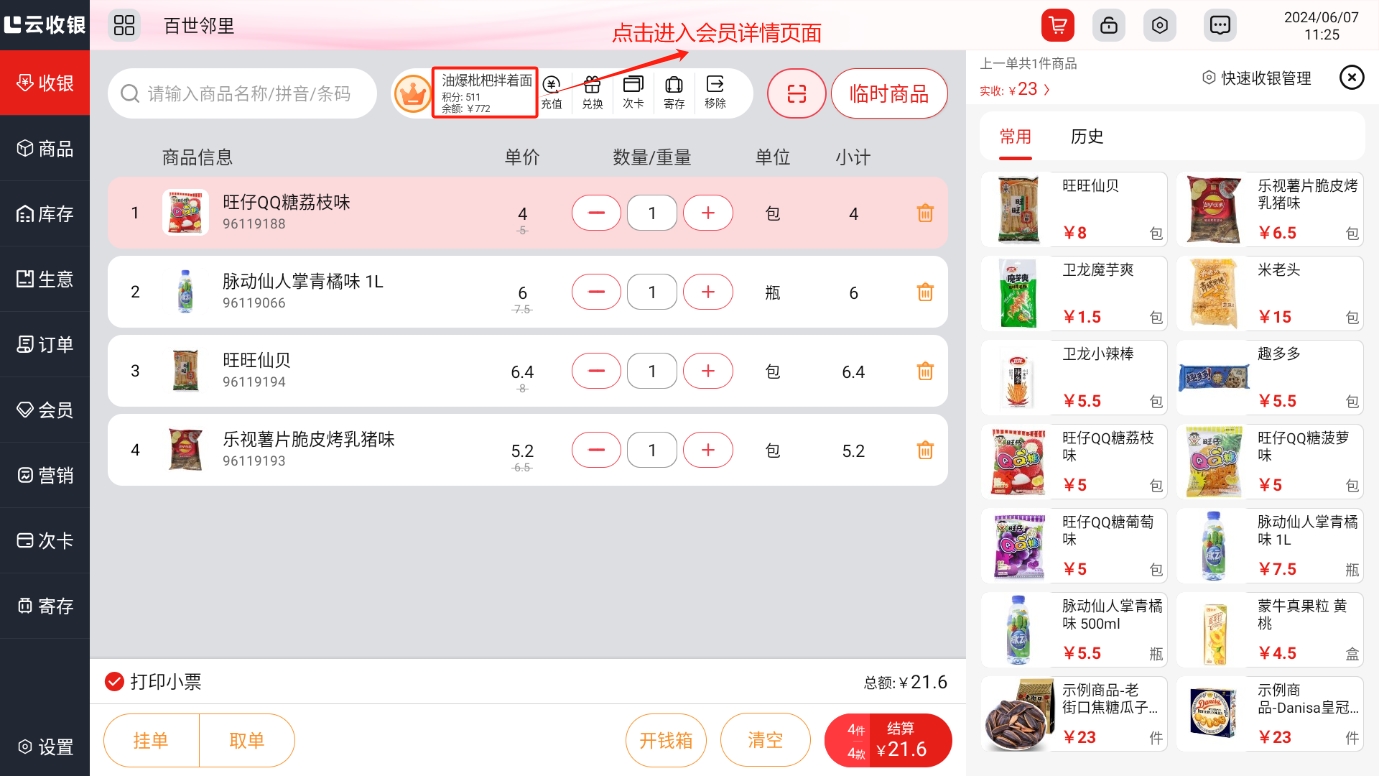Checkout with 结算 ¥21.6

coord(888,741)
